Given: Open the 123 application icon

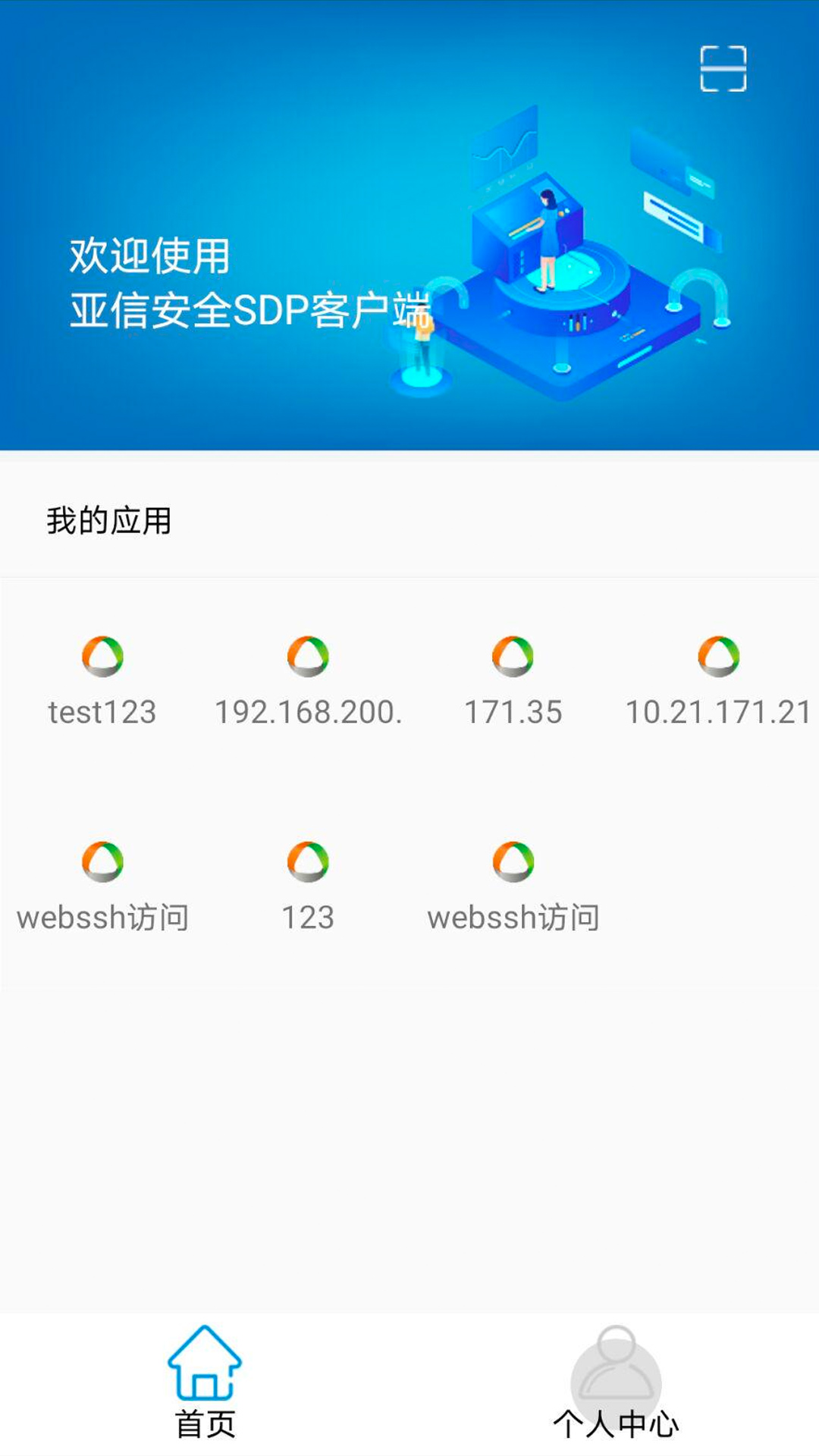Looking at the screenshot, I should coord(307,861).
